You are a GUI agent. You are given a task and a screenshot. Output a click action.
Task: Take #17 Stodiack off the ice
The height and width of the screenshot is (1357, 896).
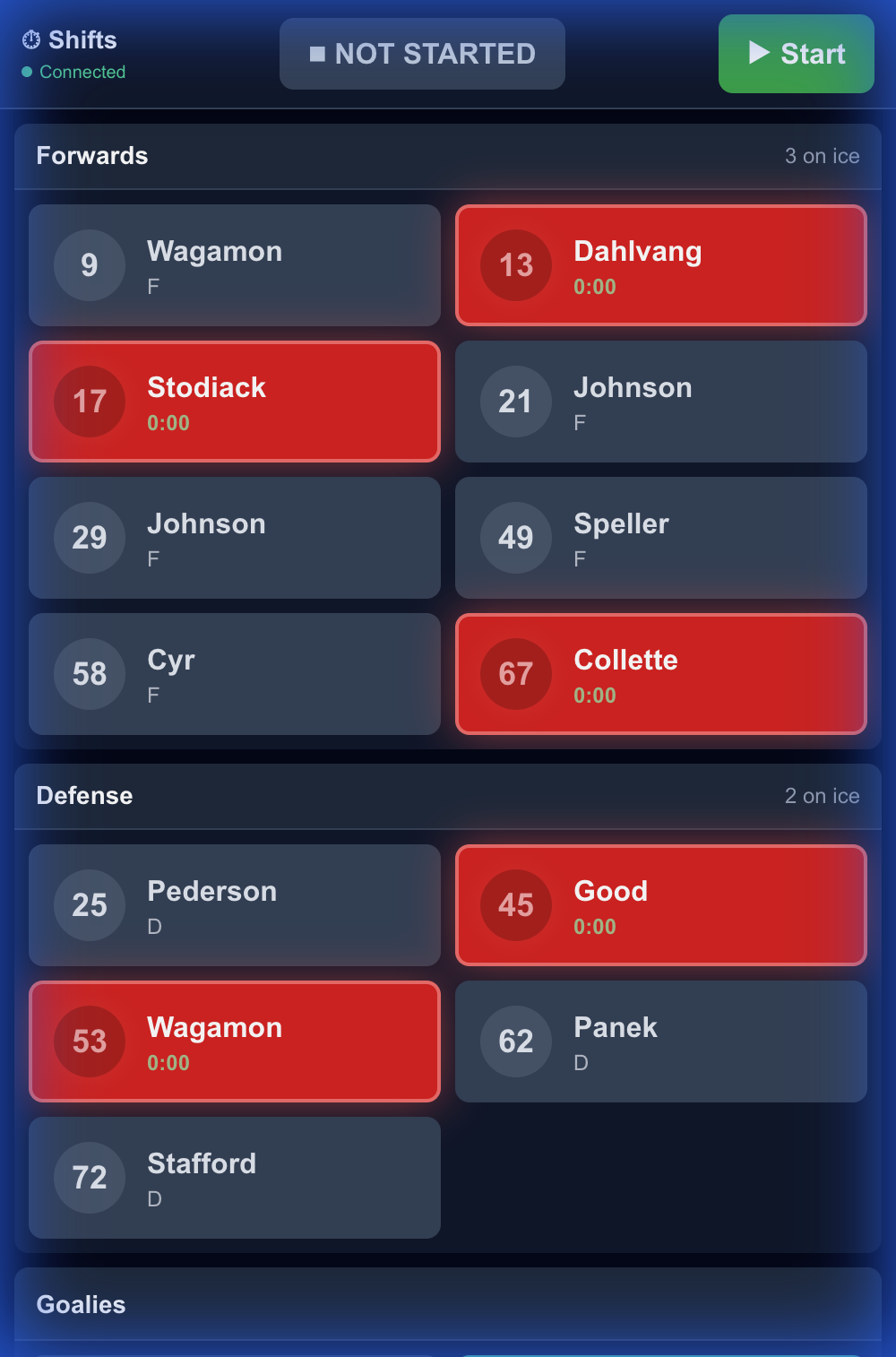coord(235,402)
